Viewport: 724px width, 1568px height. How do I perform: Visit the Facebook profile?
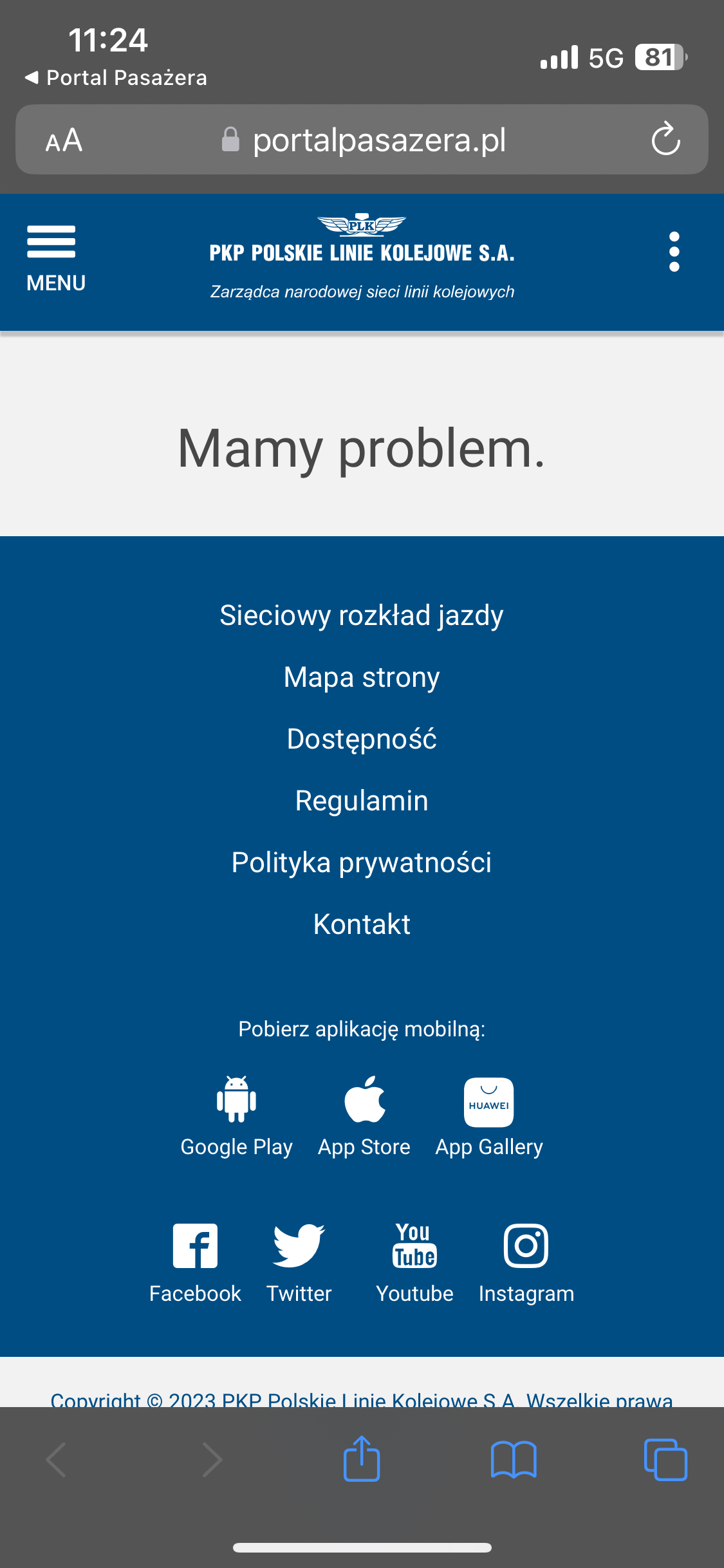195,1263
